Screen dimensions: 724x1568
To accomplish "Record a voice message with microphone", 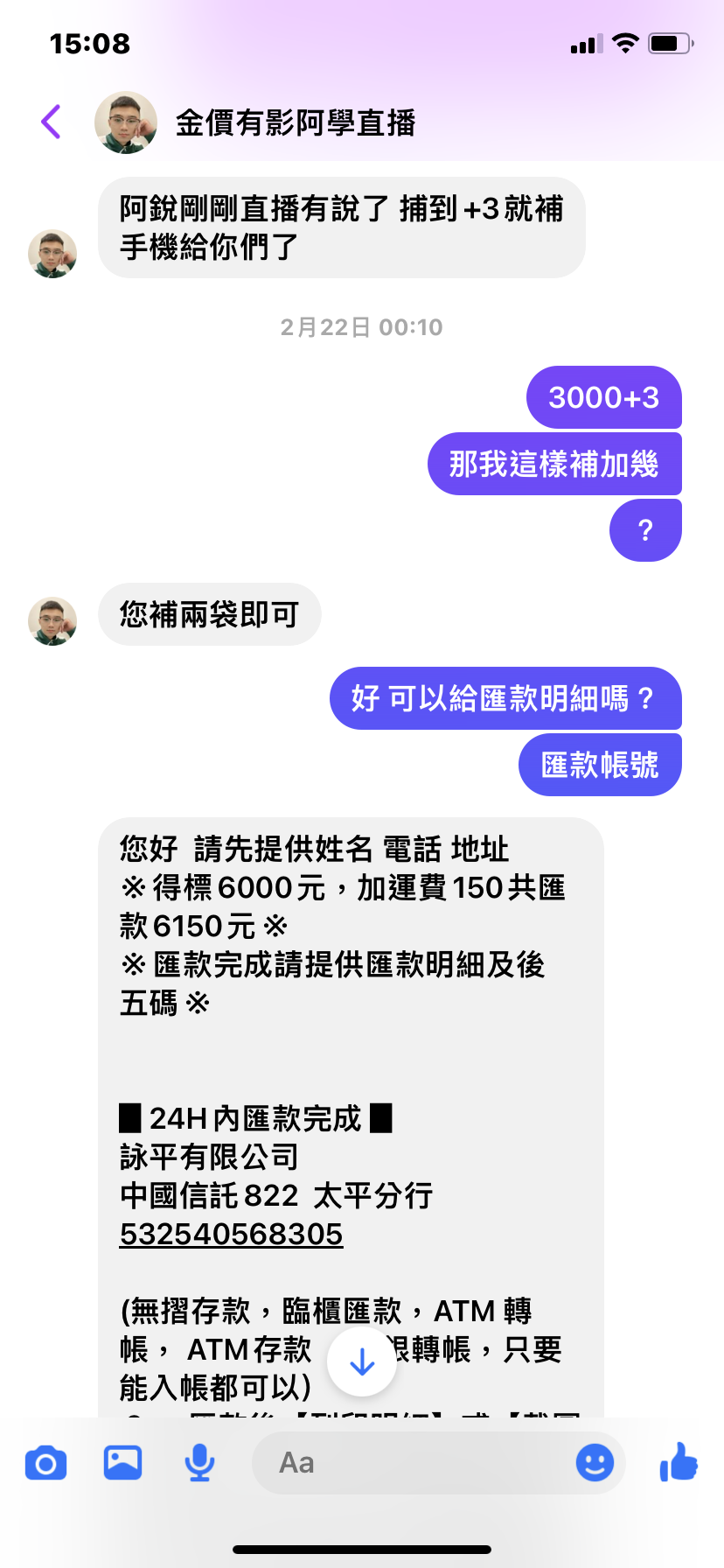I will 199,1463.
